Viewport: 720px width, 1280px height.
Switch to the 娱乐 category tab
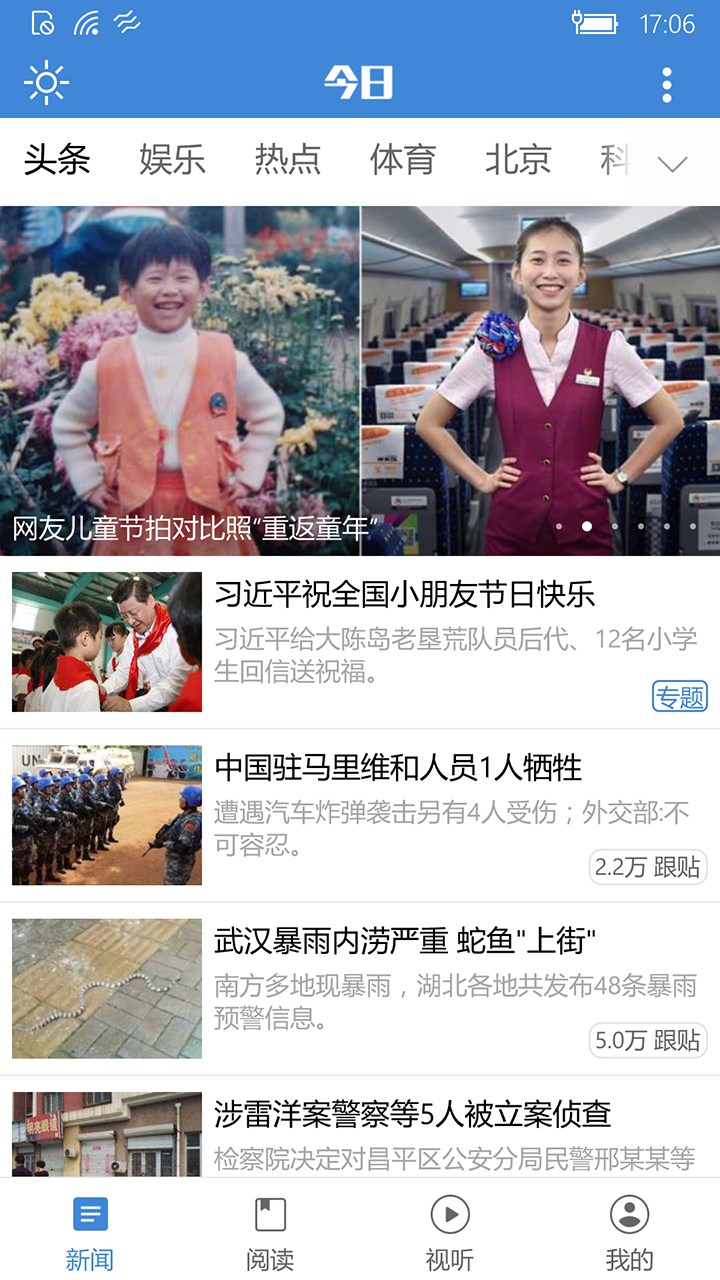(x=172, y=160)
